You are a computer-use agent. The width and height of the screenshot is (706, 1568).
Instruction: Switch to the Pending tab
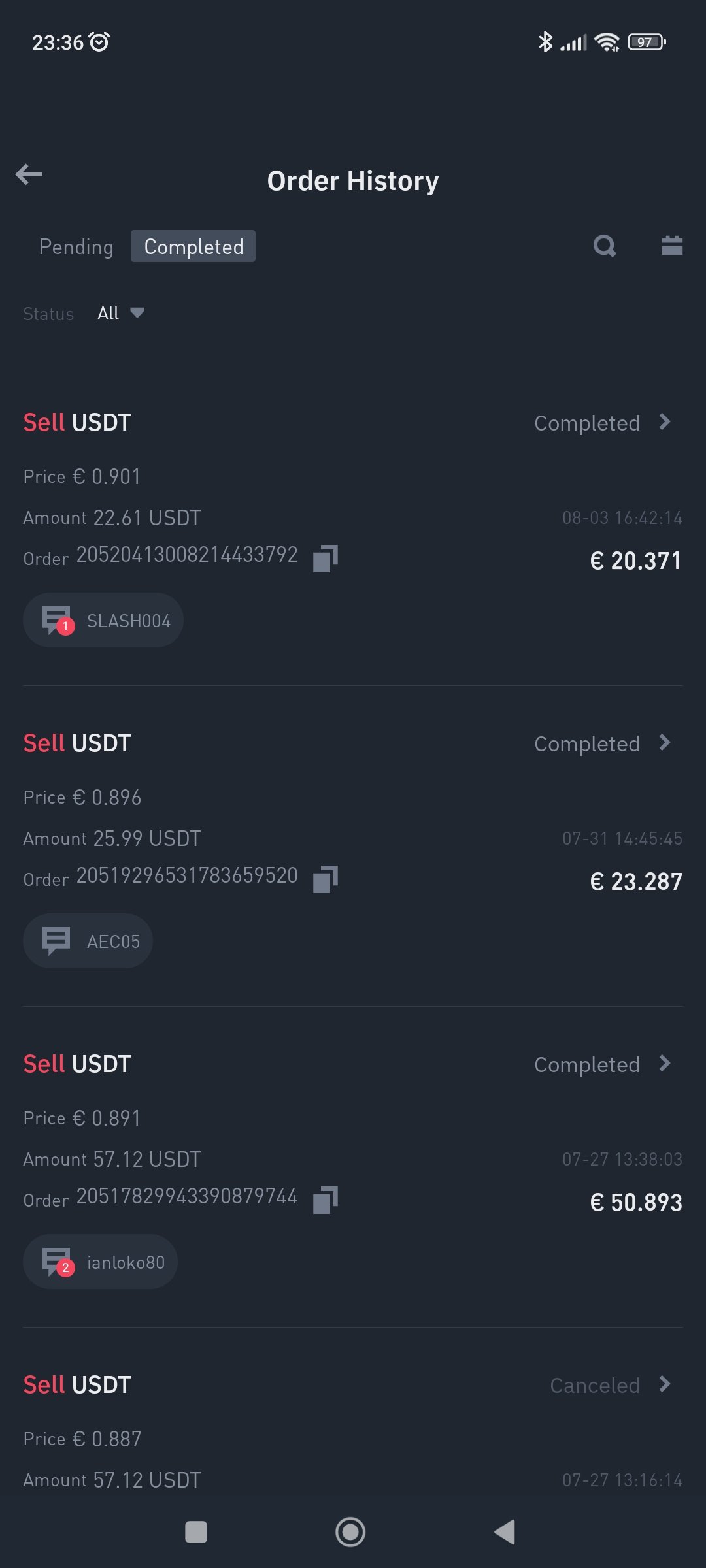[76, 247]
